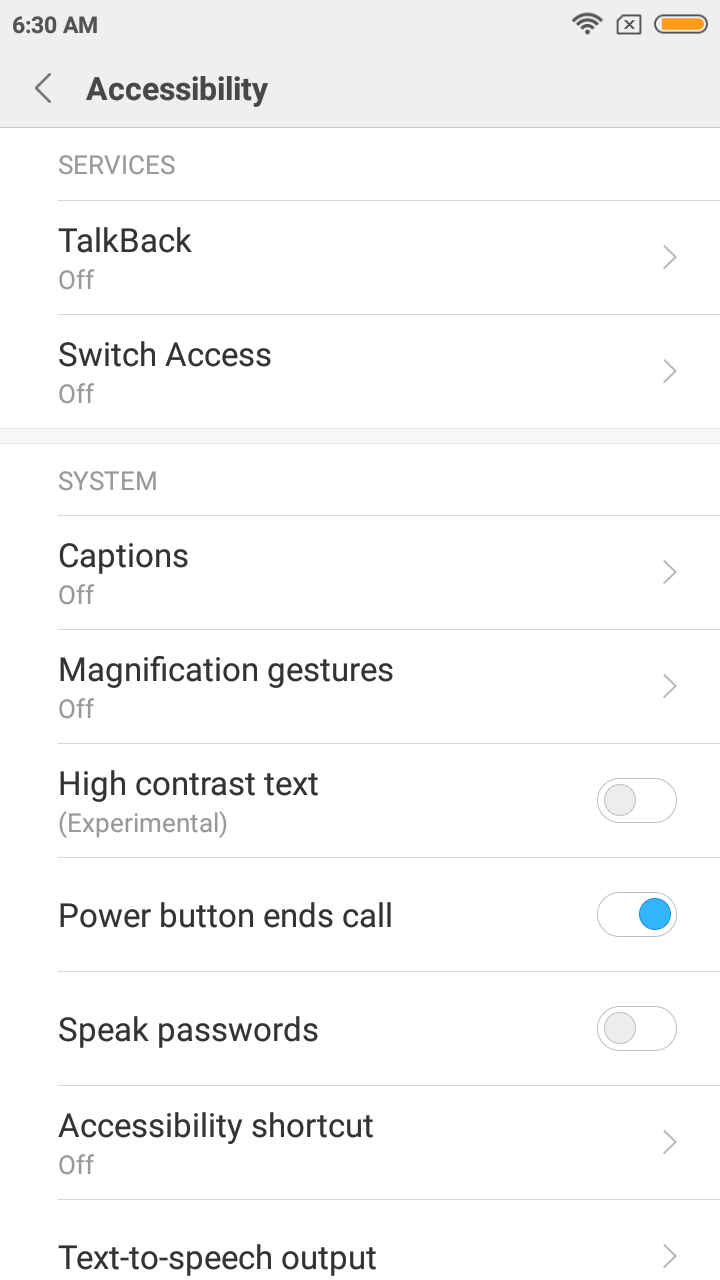Screen dimensions: 720x1280
Task: Disable Power button ends call
Action: (x=637, y=915)
